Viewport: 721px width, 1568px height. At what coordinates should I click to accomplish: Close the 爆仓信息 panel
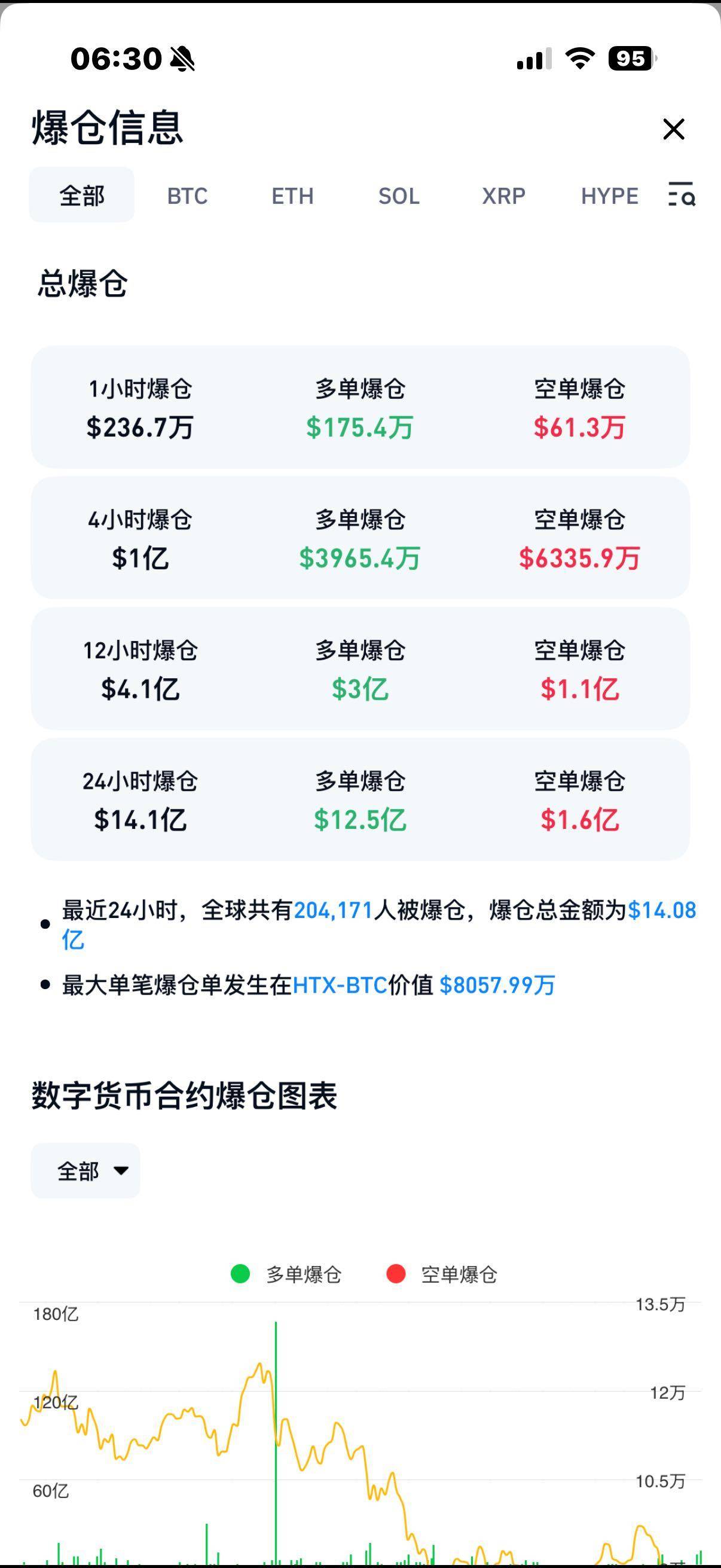coord(674,129)
